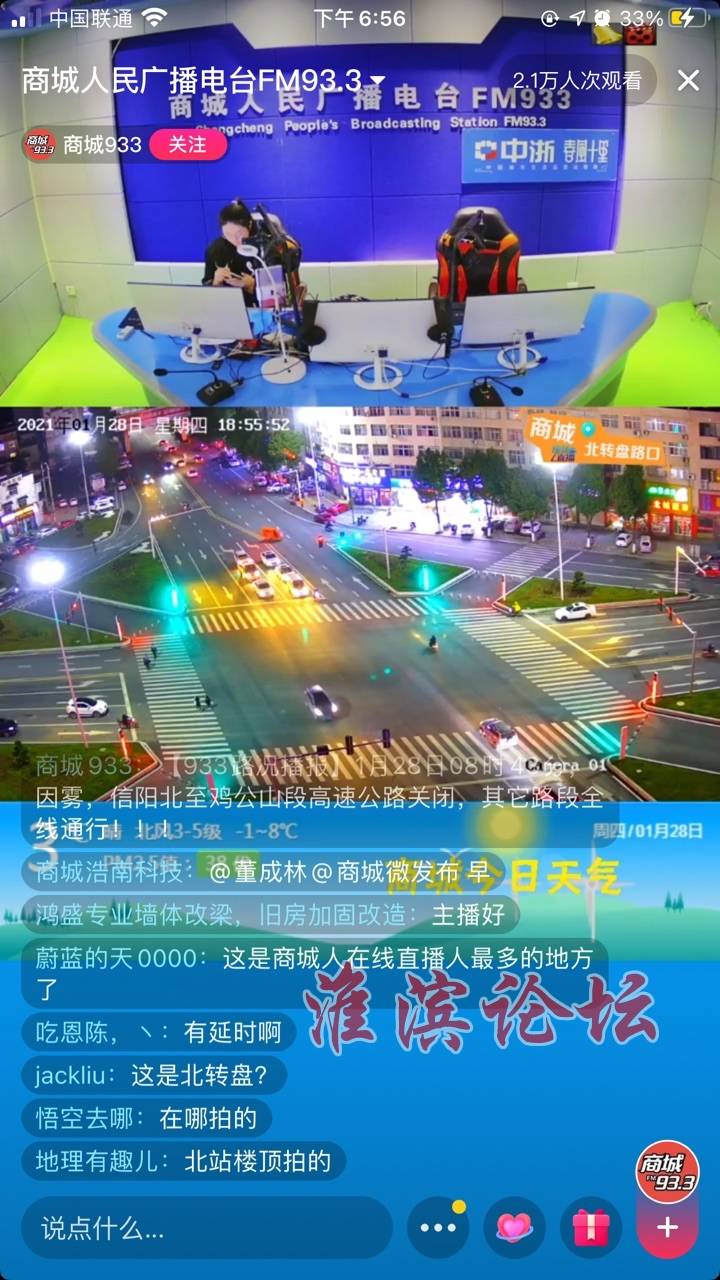Screen dimensions: 720x1280
Task: Expand the 商城人民广播电台FM93.3 title dropdown
Action: [x=377, y=81]
